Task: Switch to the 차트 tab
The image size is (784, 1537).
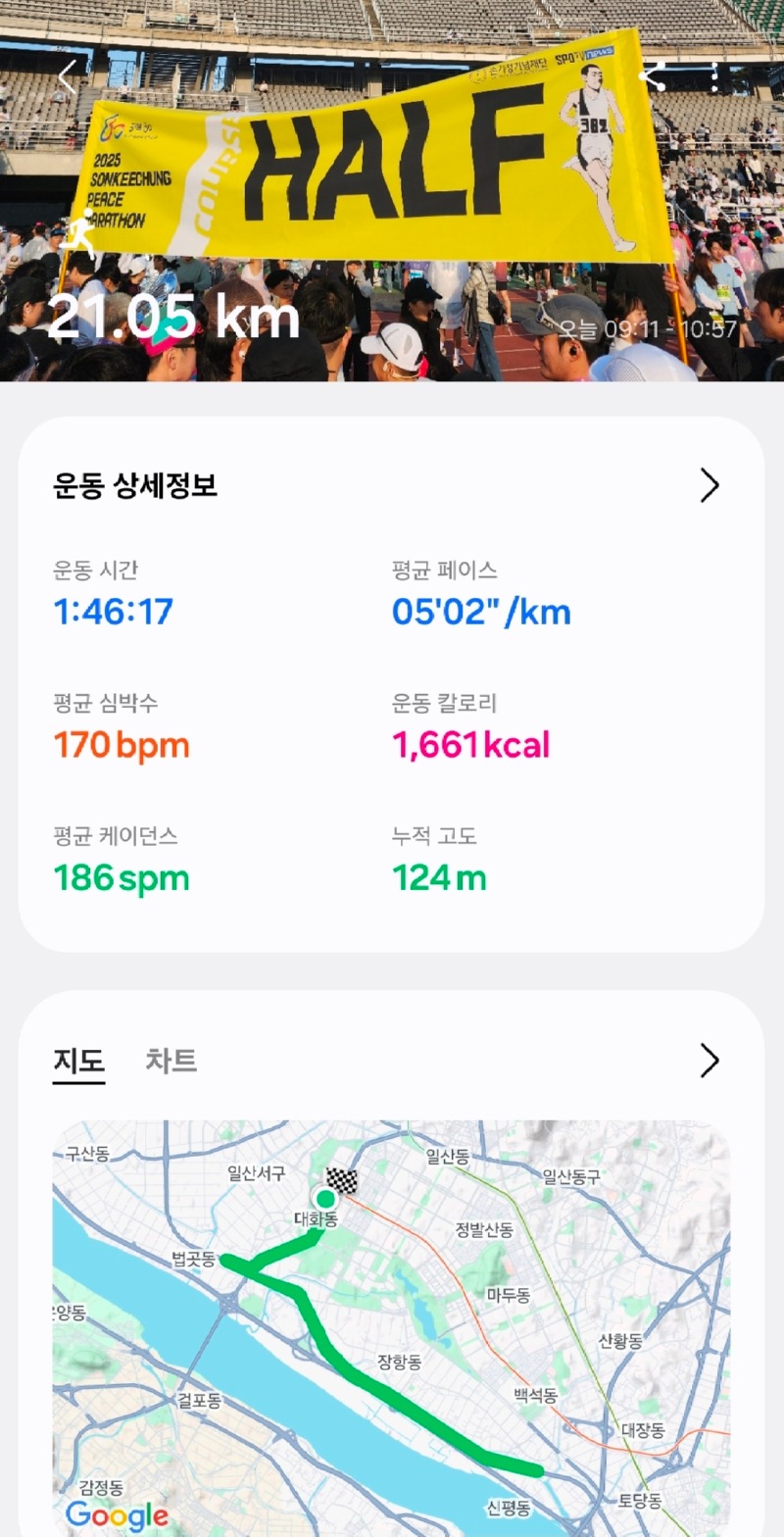Action: pos(171,1060)
